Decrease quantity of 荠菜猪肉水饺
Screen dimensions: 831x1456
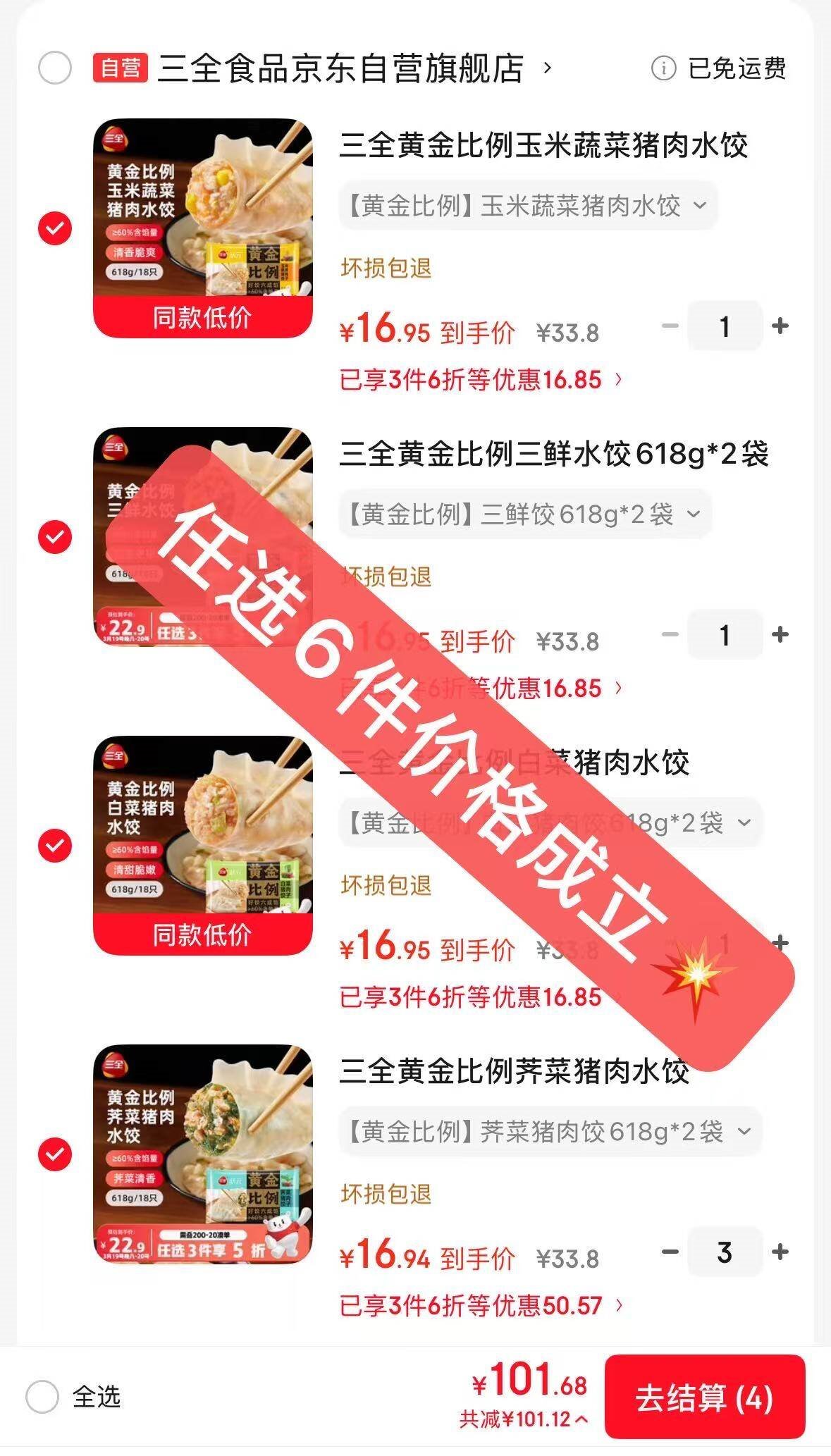tap(670, 1252)
